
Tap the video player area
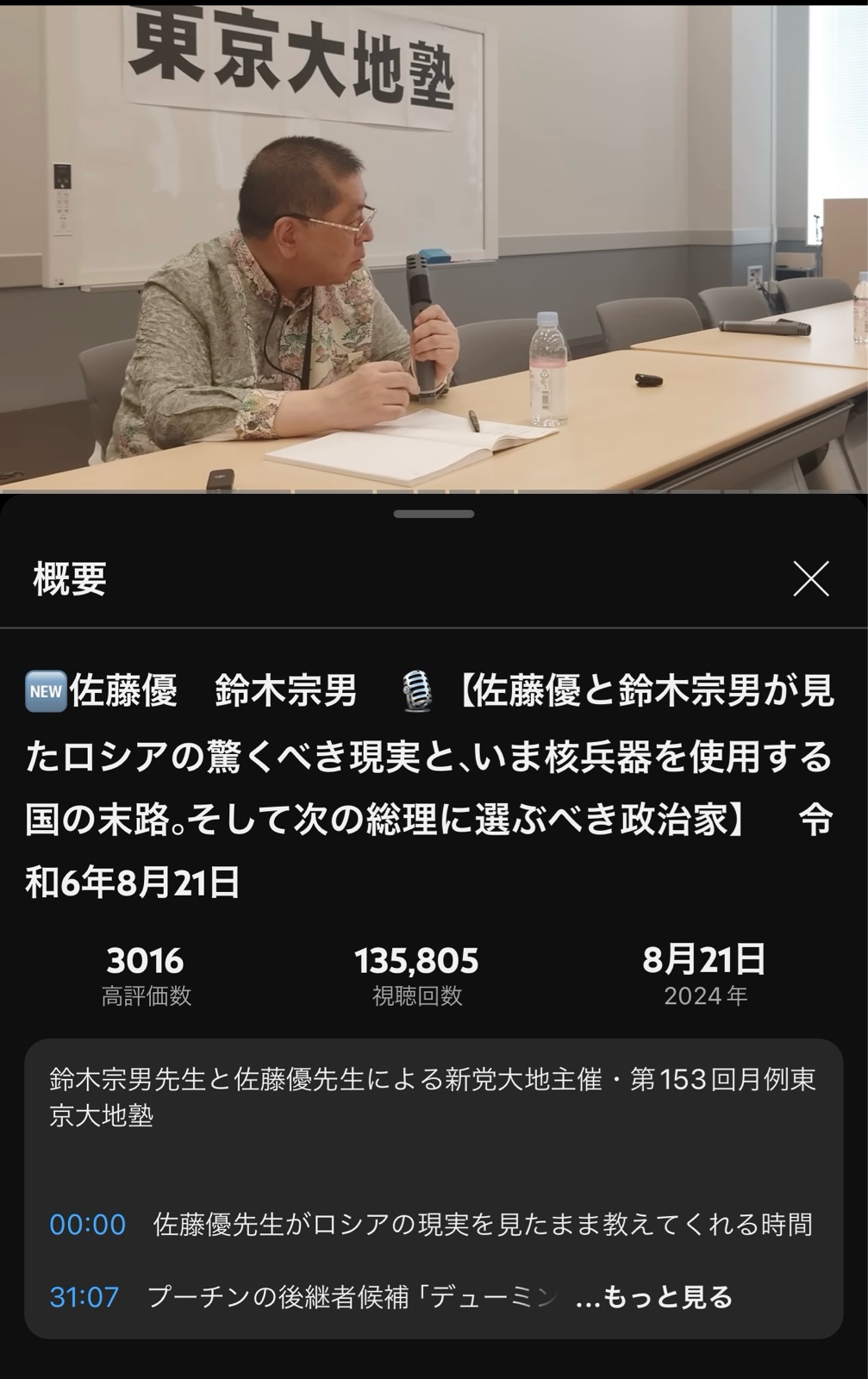434,246
